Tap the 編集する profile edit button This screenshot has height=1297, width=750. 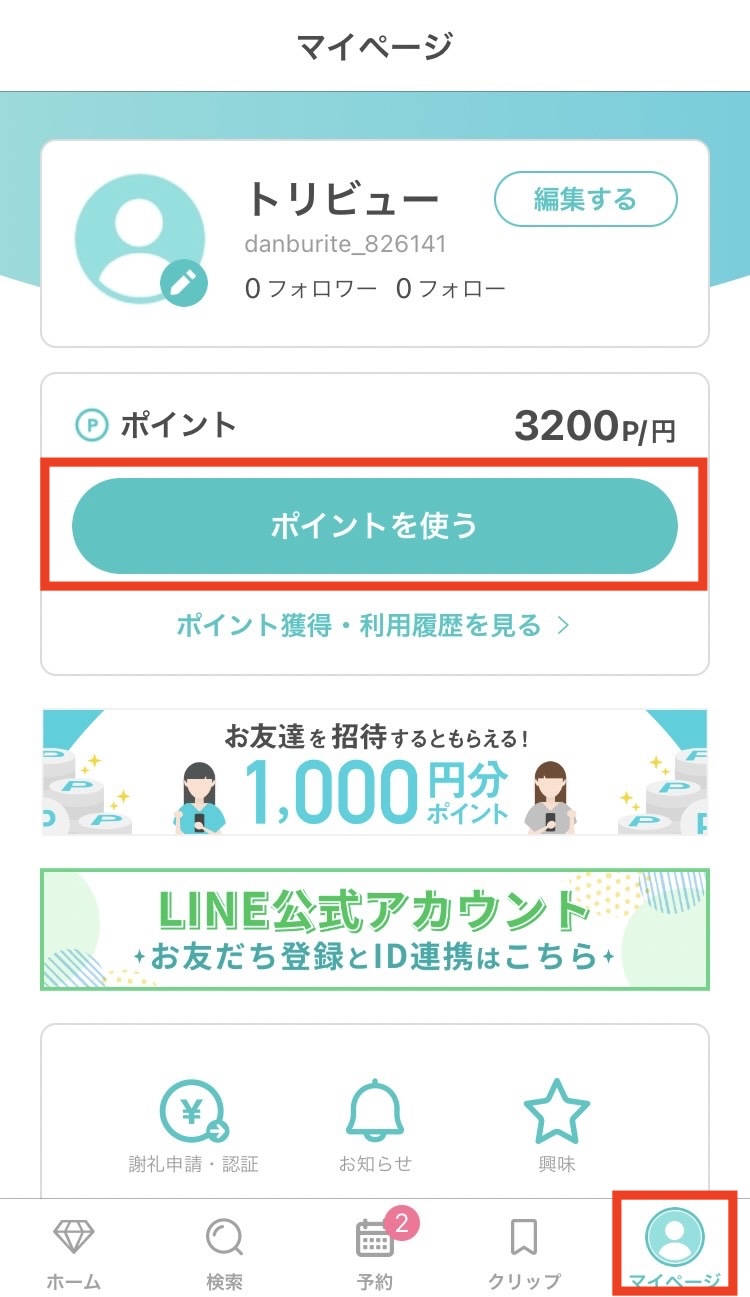tap(585, 200)
